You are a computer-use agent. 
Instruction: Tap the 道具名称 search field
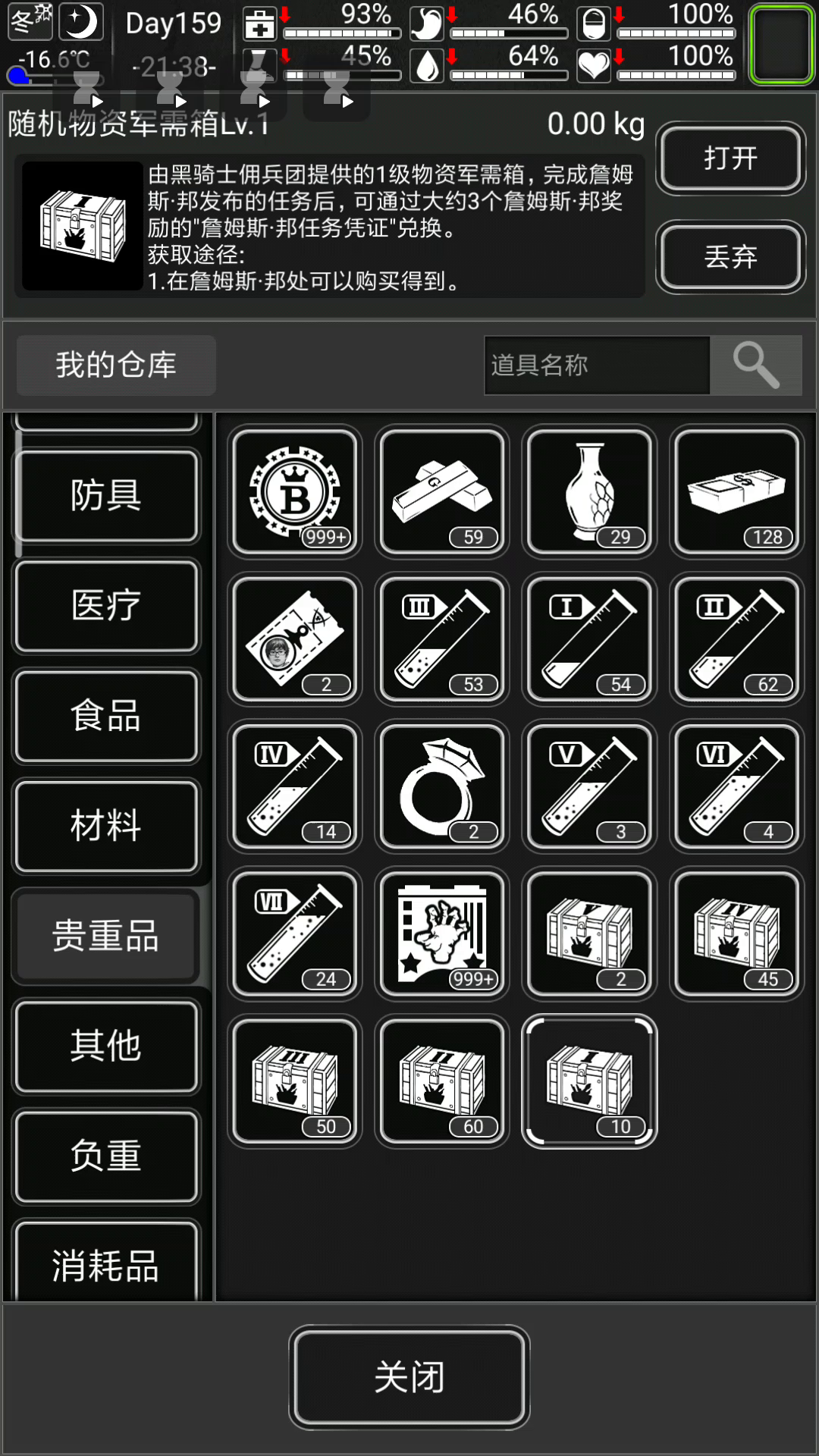(x=597, y=366)
